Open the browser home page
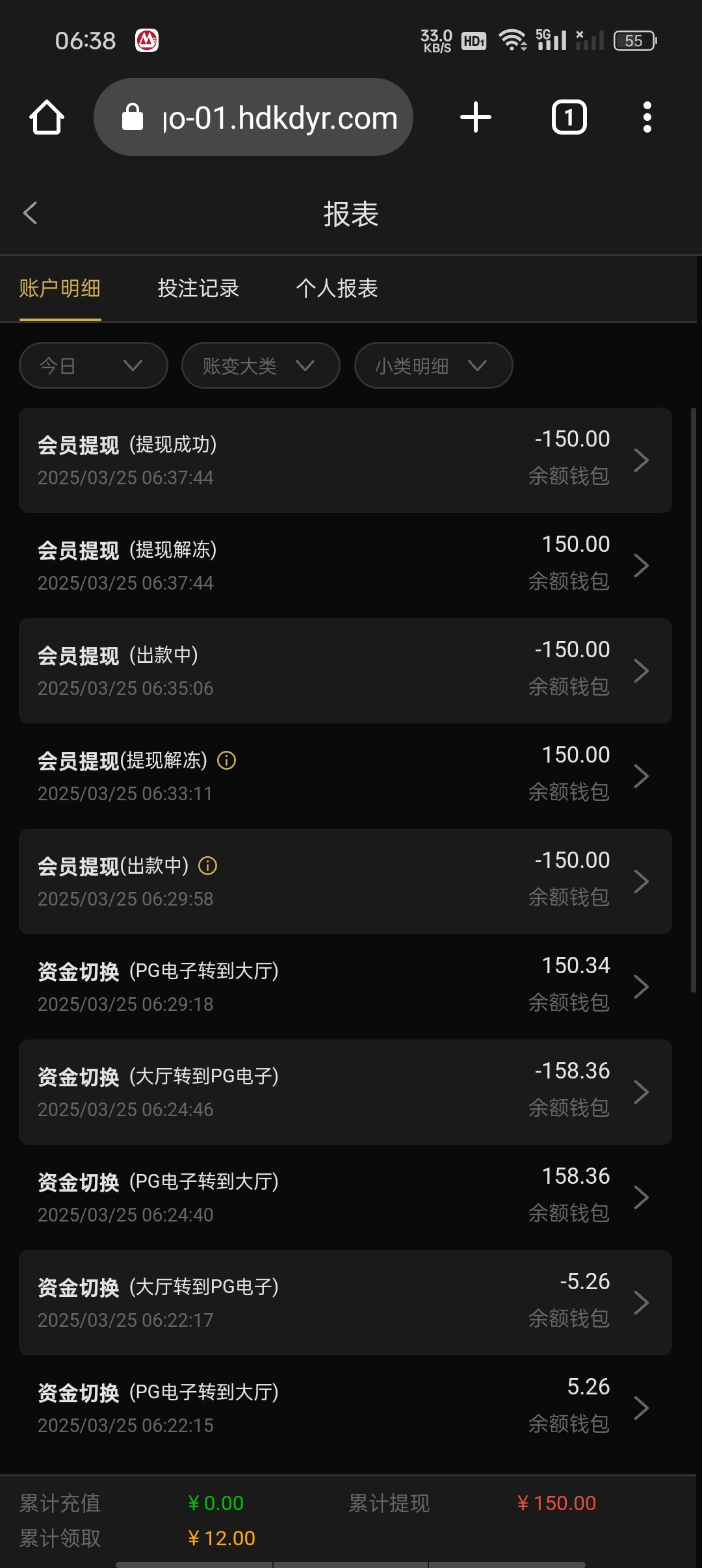Screen dimensions: 702x1568 point(47,118)
